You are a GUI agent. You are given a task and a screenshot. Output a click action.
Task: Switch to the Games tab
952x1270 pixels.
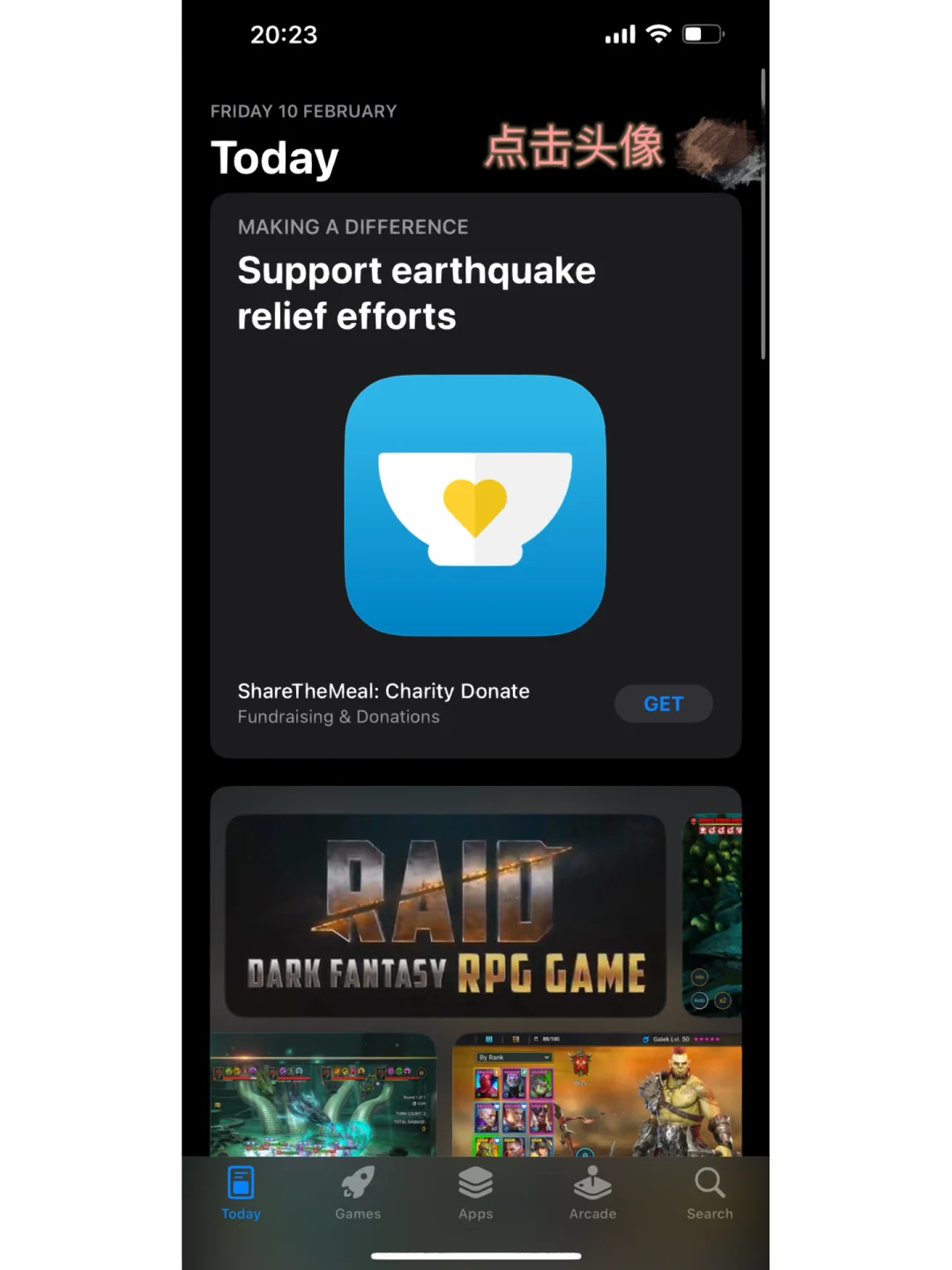pos(358,1192)
